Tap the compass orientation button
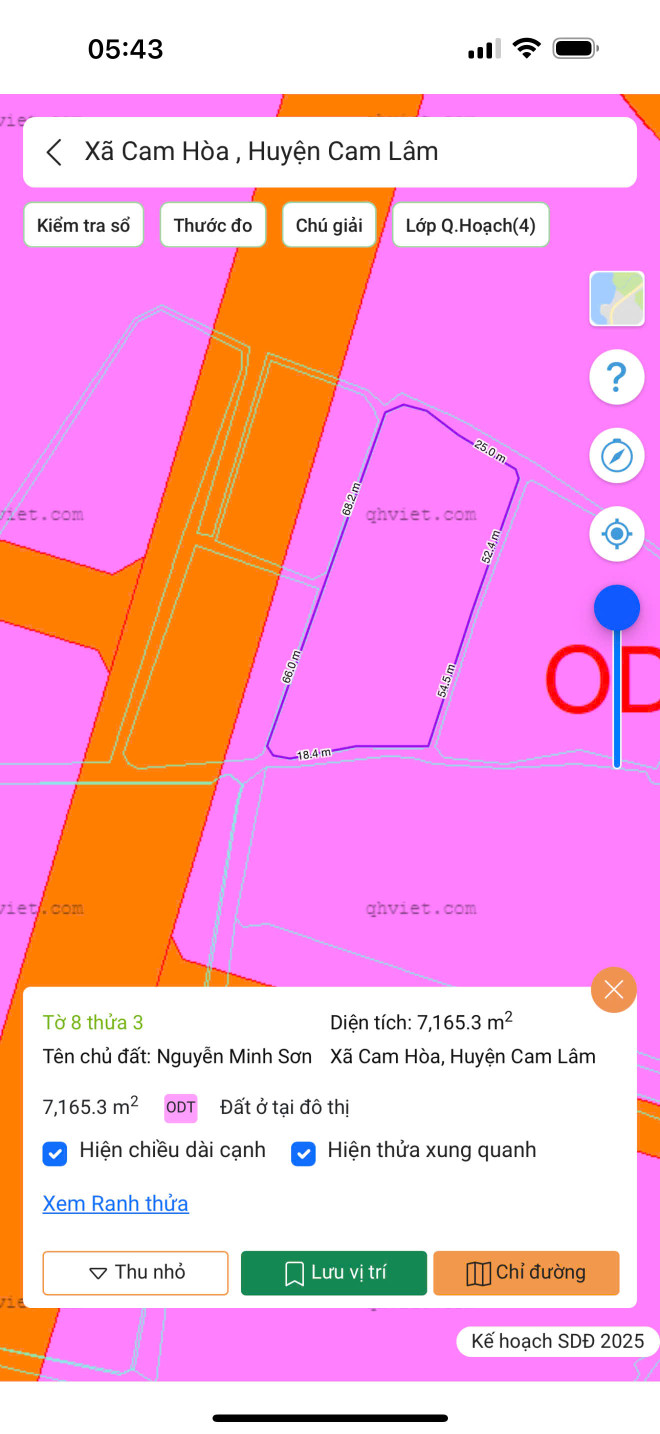Viewport: 660px width, 1434px height. [x=617, y=456]
